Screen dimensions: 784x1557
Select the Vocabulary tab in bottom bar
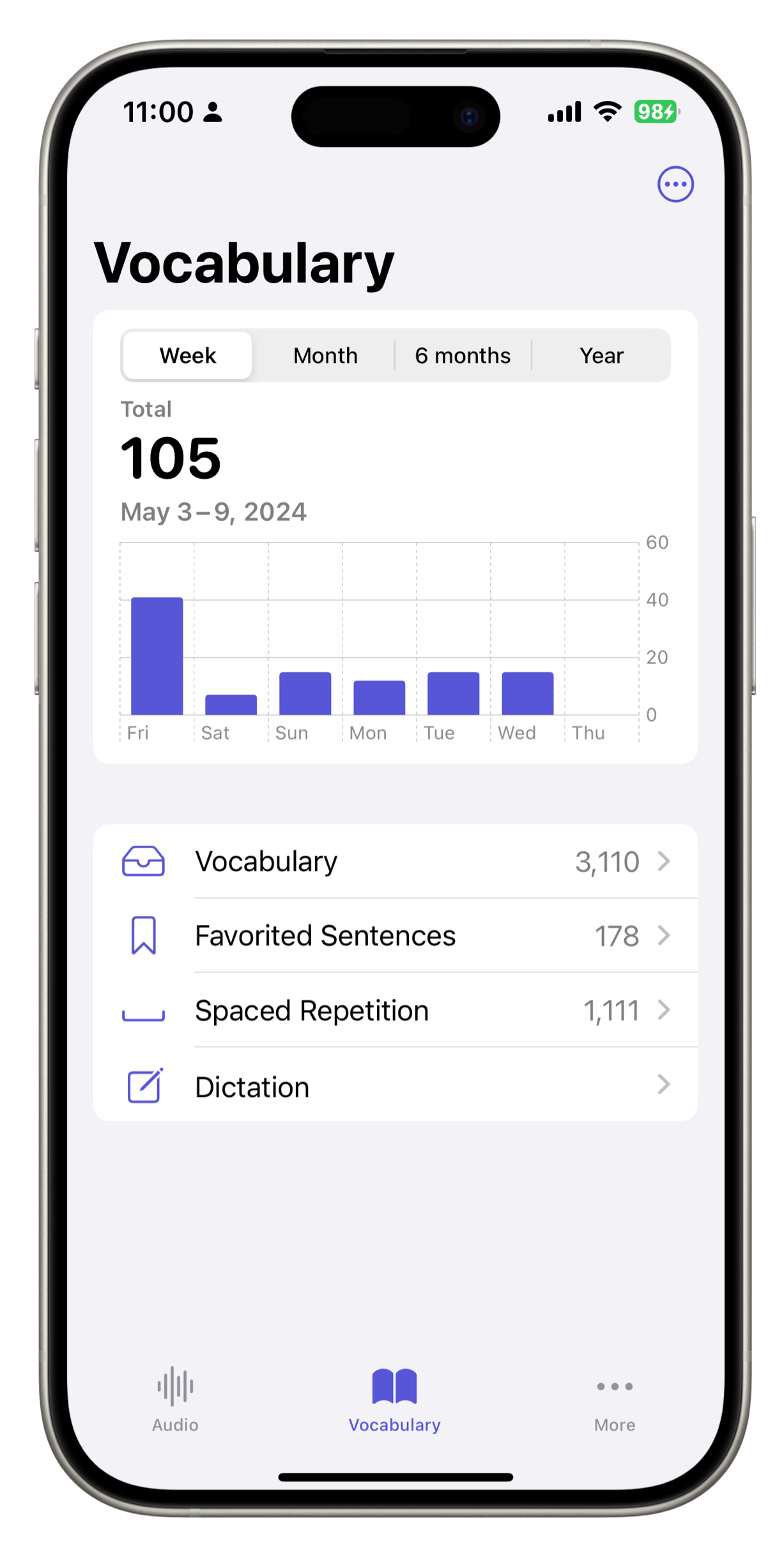(394, 1400)
